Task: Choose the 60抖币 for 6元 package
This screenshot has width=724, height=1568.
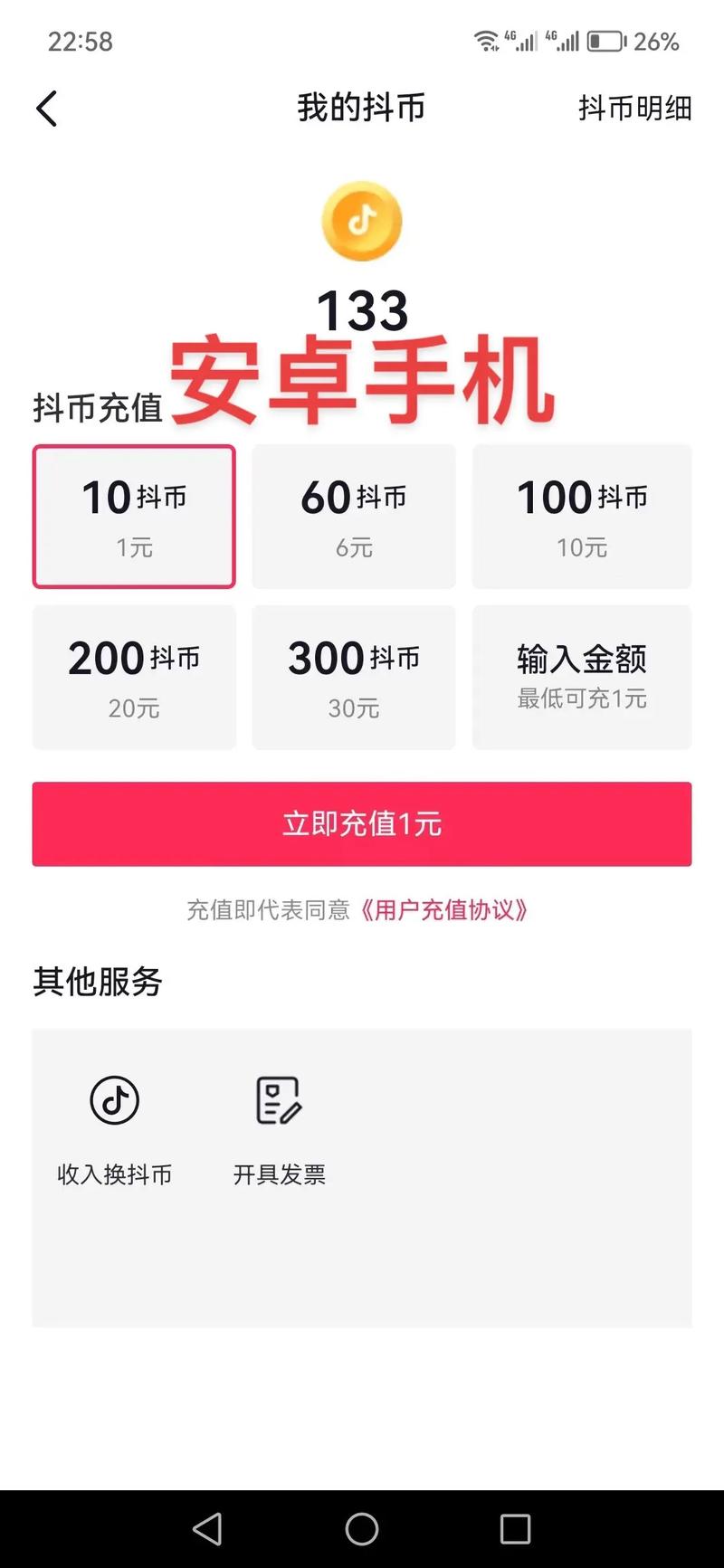Action: click(354, 517)
